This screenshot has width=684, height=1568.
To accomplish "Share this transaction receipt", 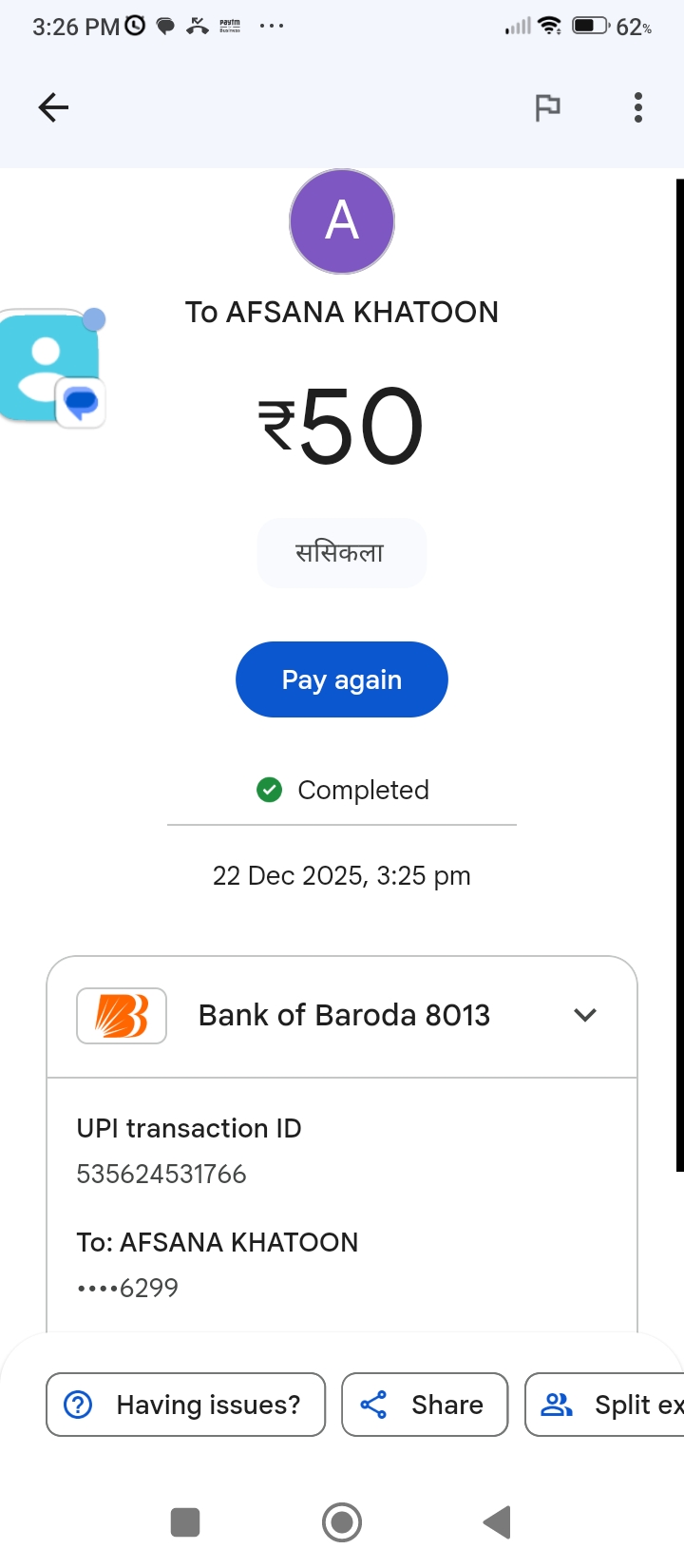I will 425,1405.
